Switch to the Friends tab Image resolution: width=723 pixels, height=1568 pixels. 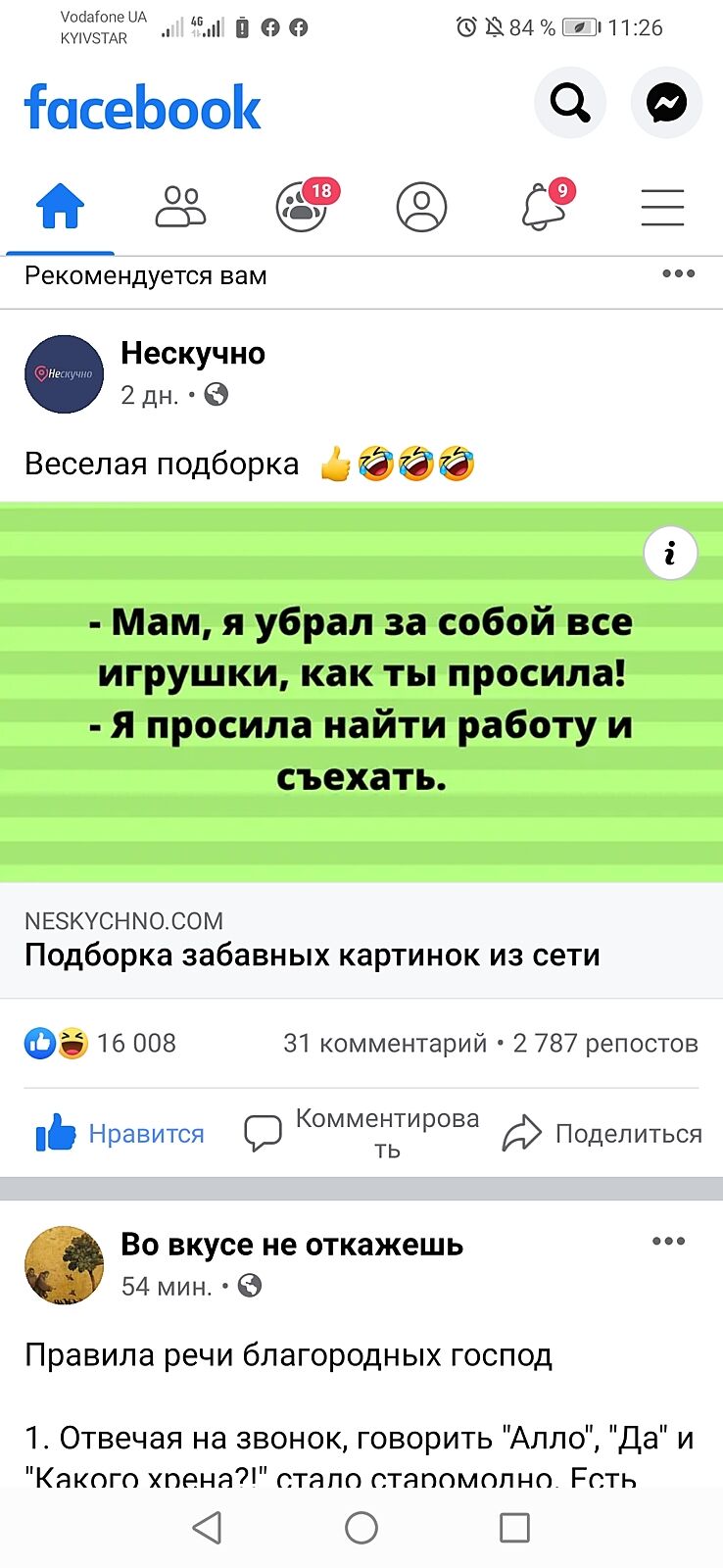[x=180, y=207]
